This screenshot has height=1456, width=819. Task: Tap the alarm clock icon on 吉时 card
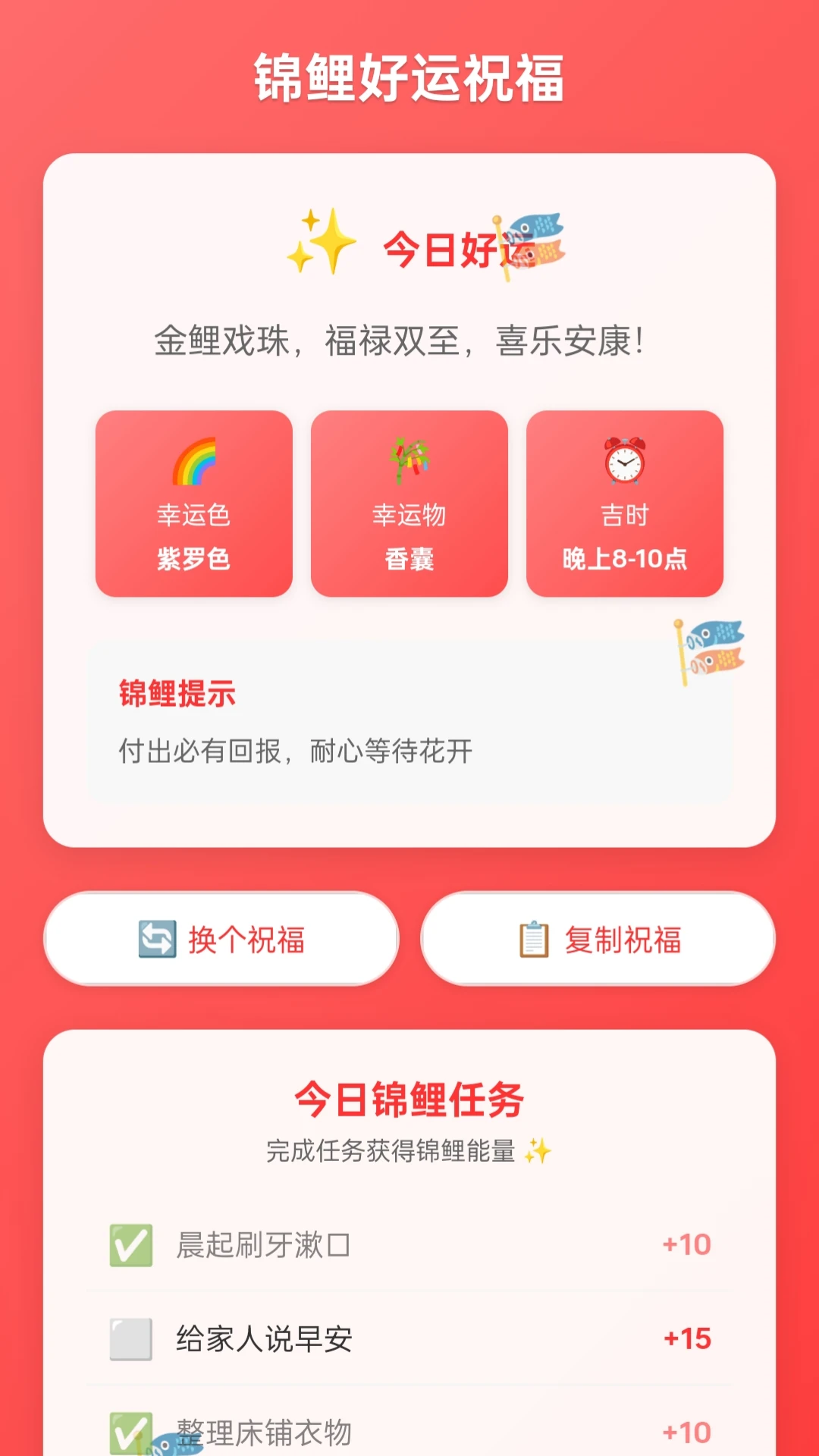[624, 461]
